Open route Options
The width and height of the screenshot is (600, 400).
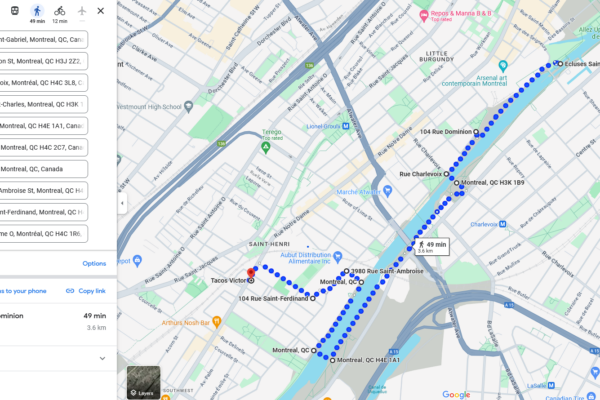[x=94, y=263]
